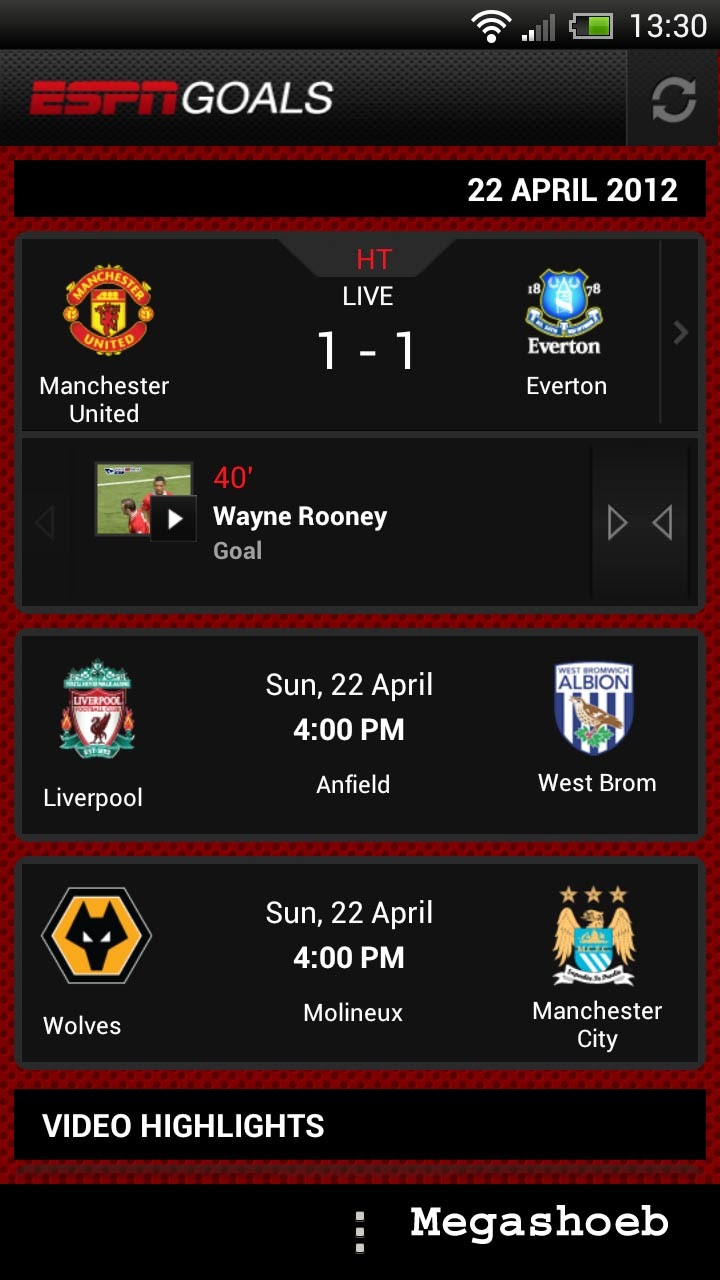The height and width of the screenshot is (1280, 720).
Task: Open Liverpool vs West Brom fixture
Action: [x=358, y=734]
